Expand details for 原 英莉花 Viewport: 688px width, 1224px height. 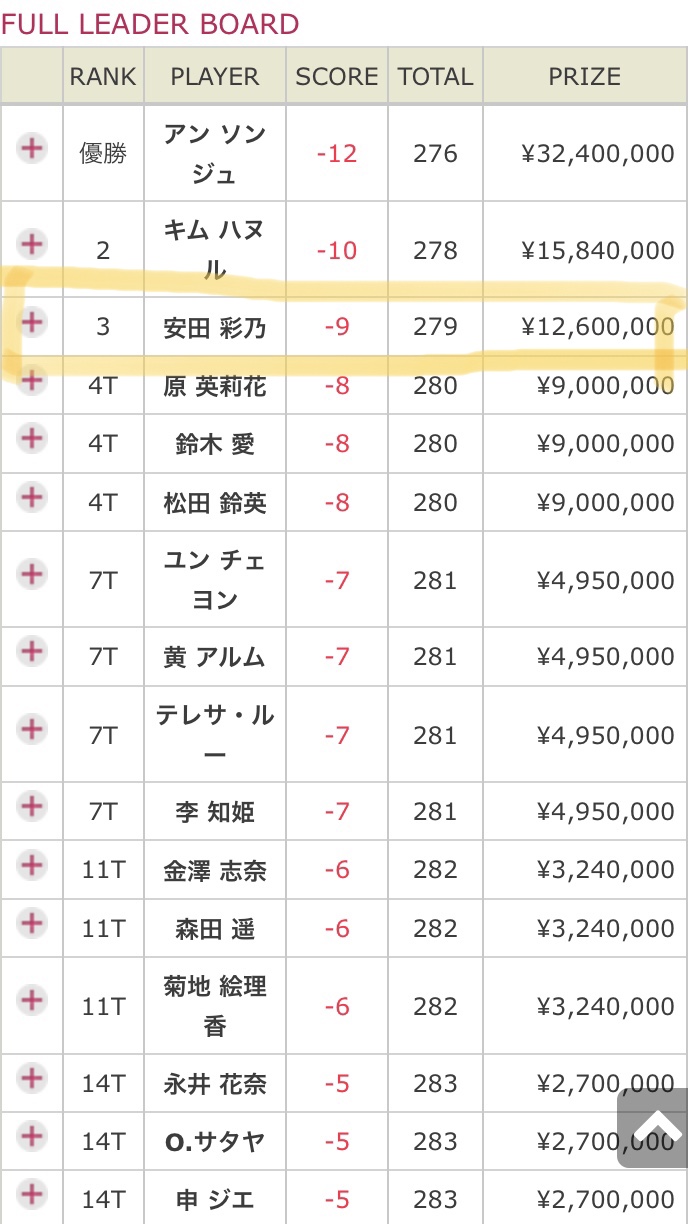coord(32,379)
